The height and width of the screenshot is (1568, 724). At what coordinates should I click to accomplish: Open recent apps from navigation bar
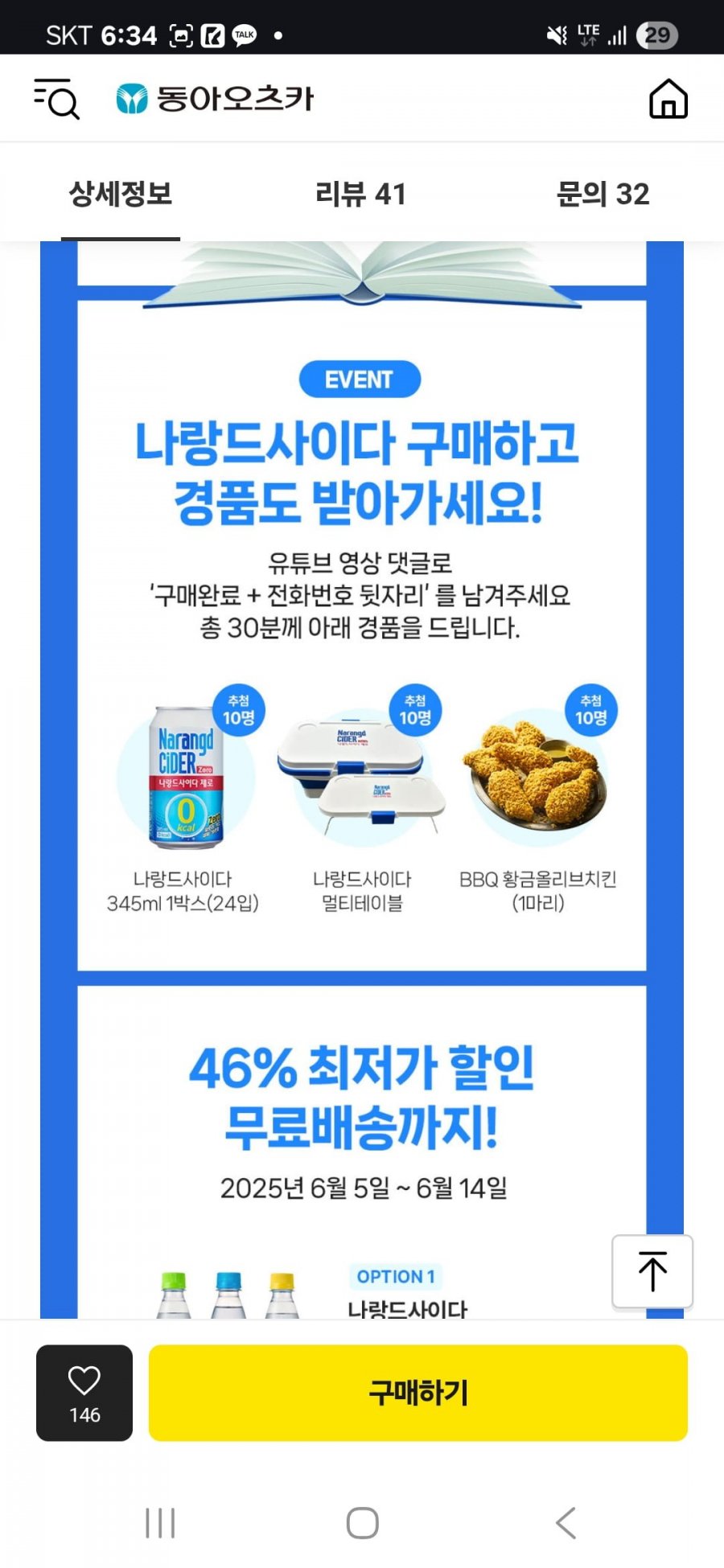tap(160, 1523)
